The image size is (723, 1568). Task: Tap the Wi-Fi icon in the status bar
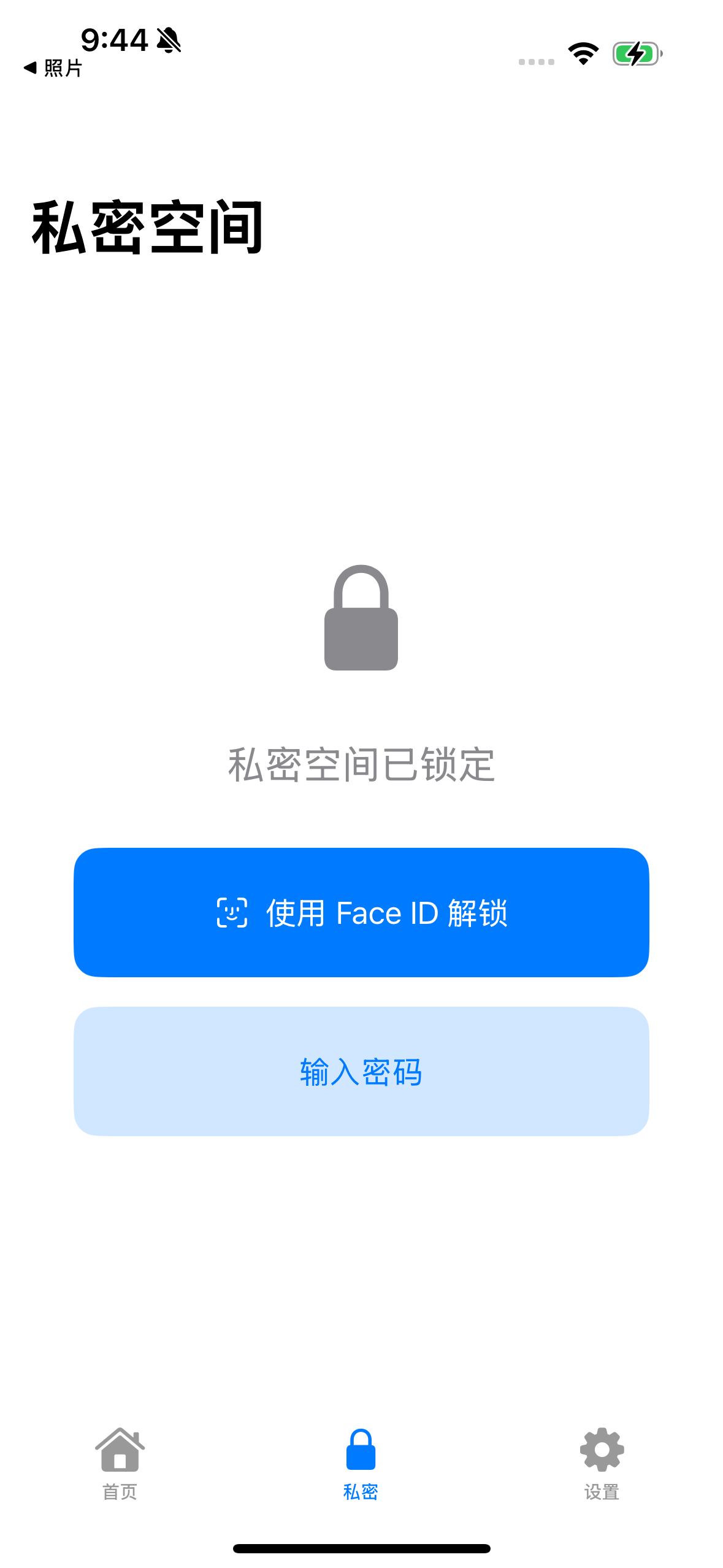pyautogui.click(x=583, y=54)
